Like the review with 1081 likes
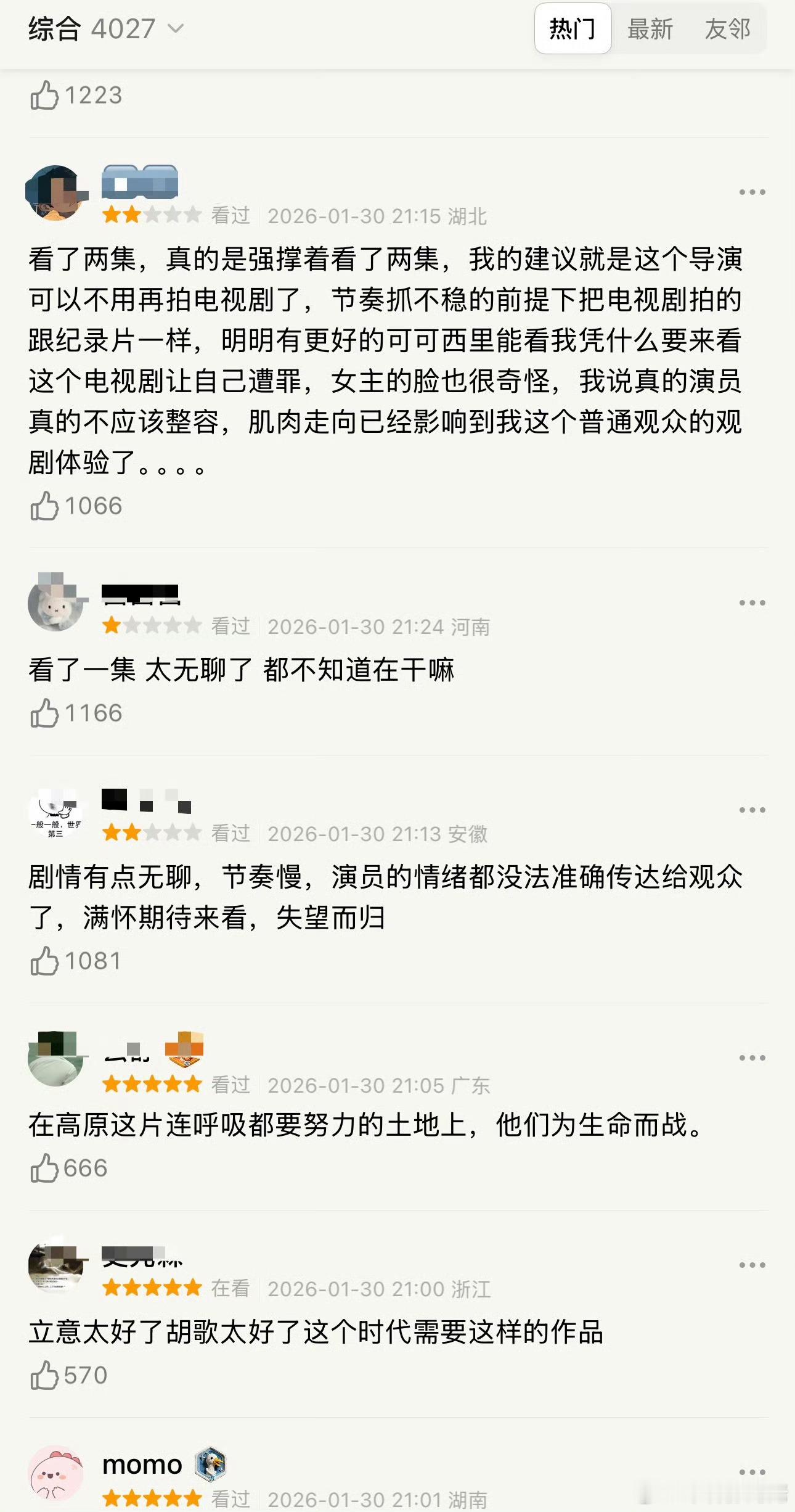The height and width of the screenshot is (1512, 795). click(80, 961)
